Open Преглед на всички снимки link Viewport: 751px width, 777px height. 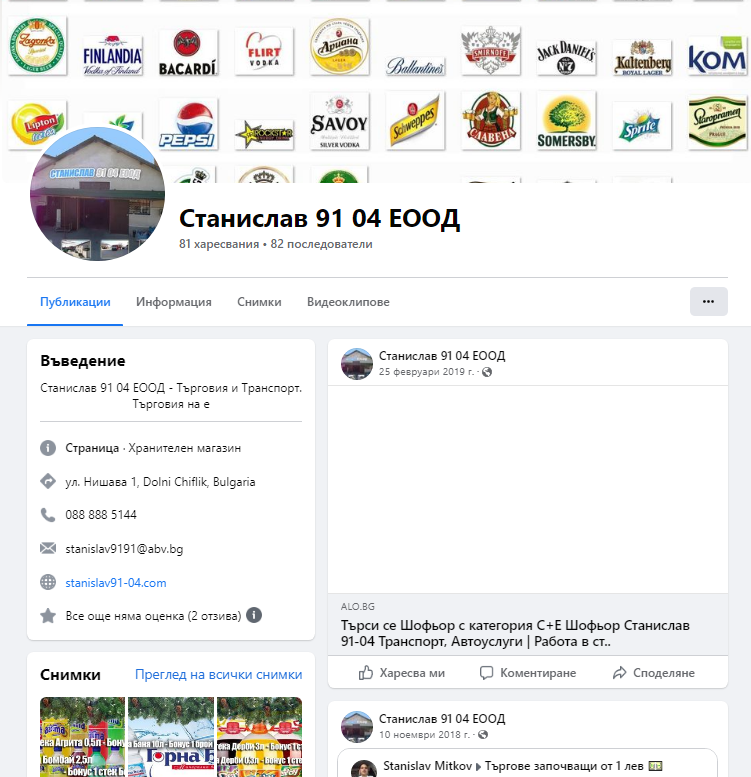click(218, 675)
